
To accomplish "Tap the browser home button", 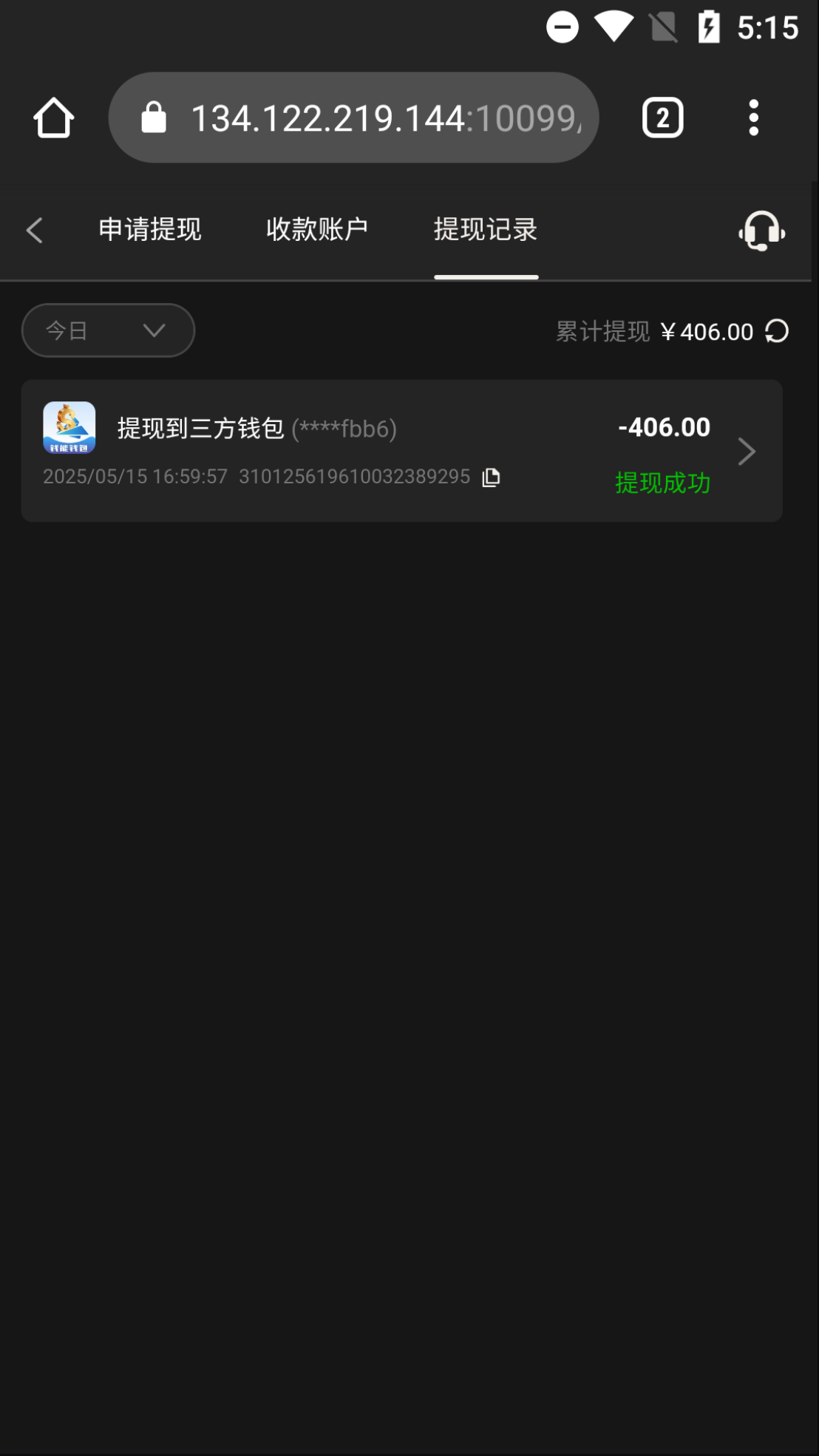I will point(53,118).
